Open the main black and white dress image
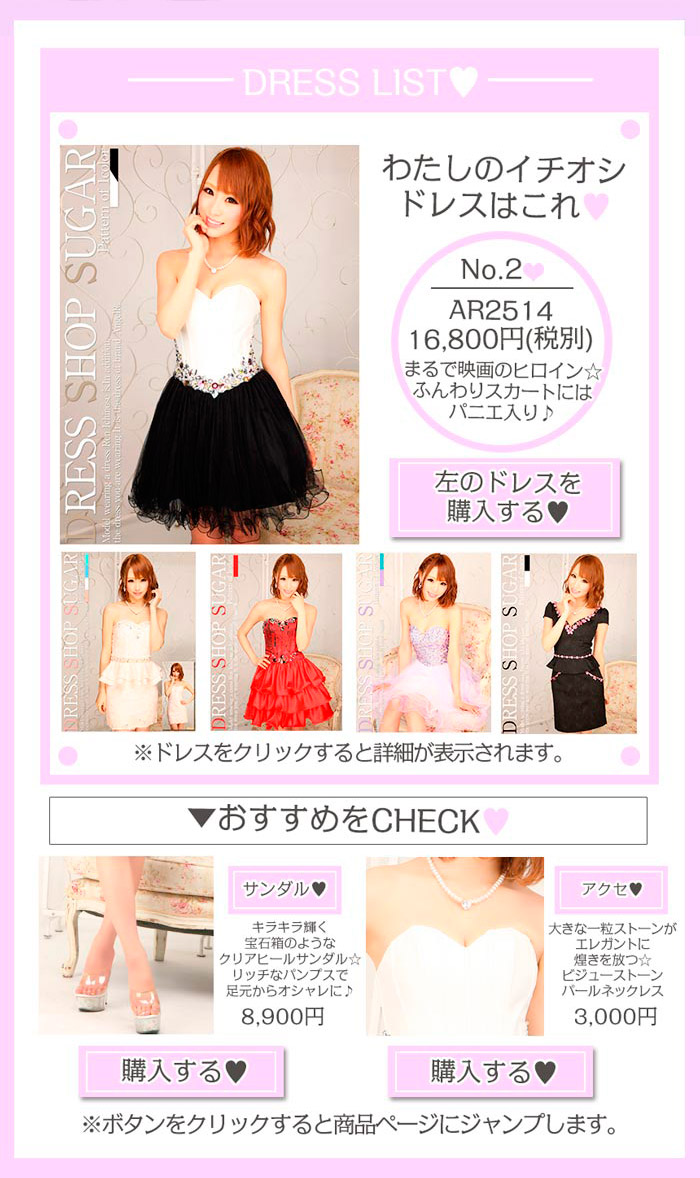Screen dimensions: 700x1178 209,344
